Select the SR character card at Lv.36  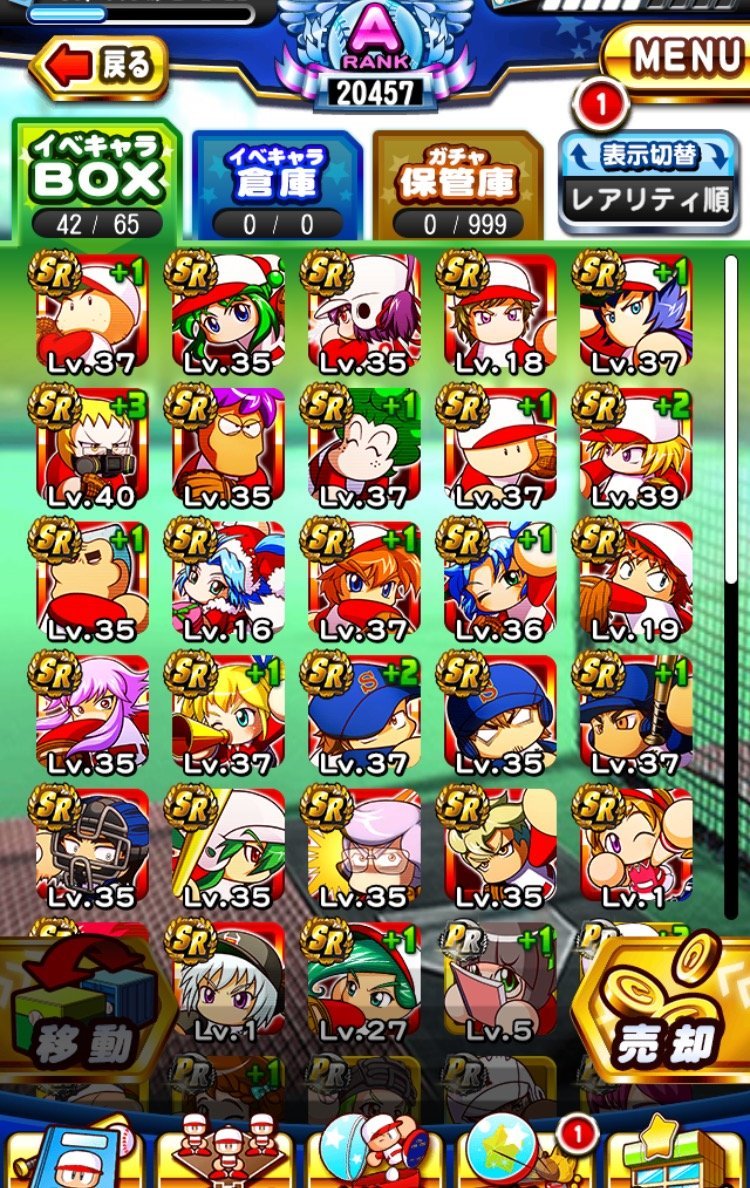pyautogui.click(x=499, y=580)
